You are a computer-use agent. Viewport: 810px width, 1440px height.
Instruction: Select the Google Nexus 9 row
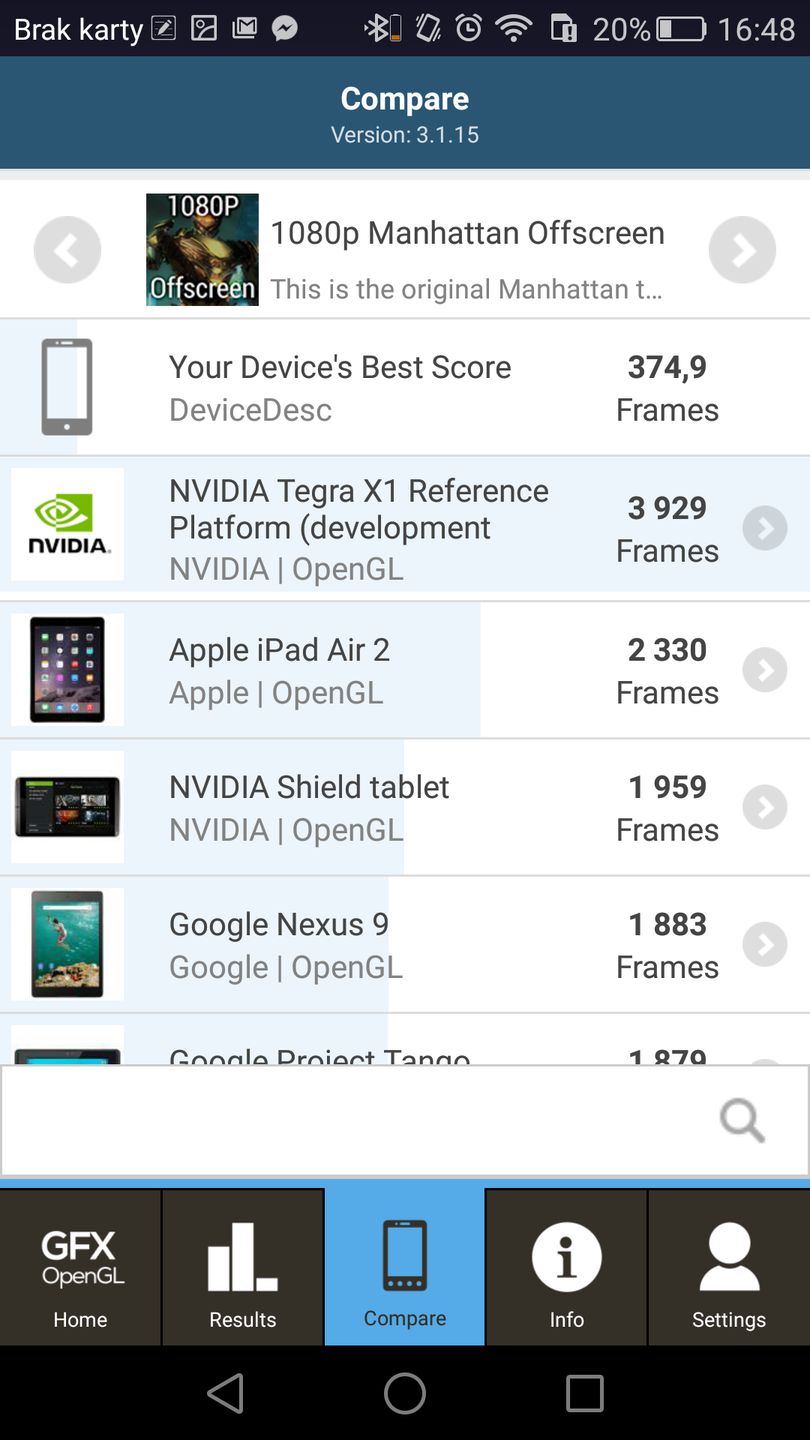tap(400, 944)
